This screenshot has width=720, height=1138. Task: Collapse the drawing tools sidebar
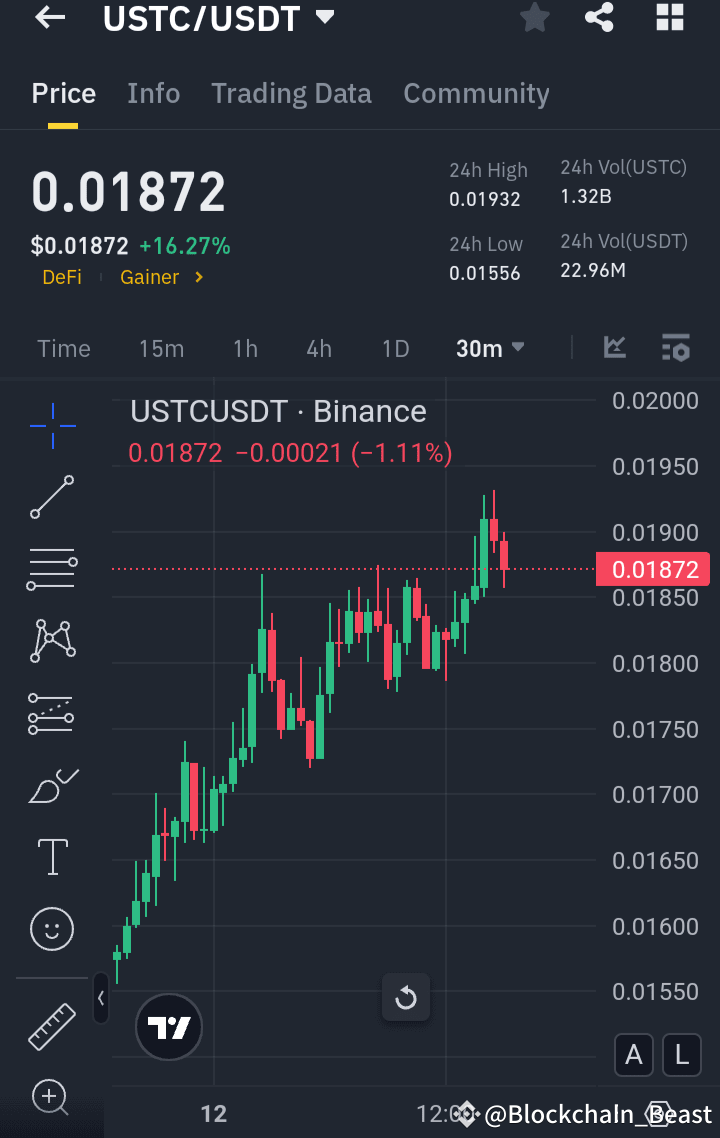[100, 998]
